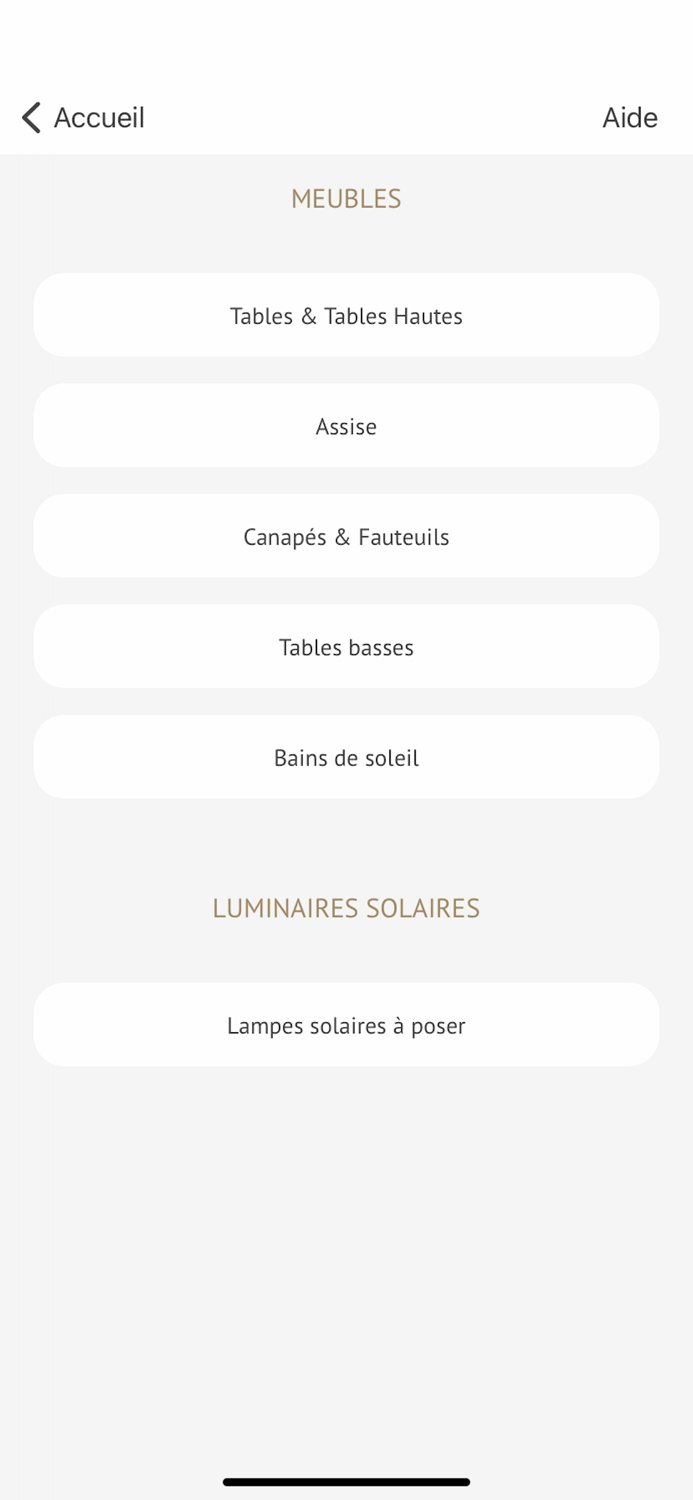Go back to Accueil

pyautogui.click(x=83, y=118)
